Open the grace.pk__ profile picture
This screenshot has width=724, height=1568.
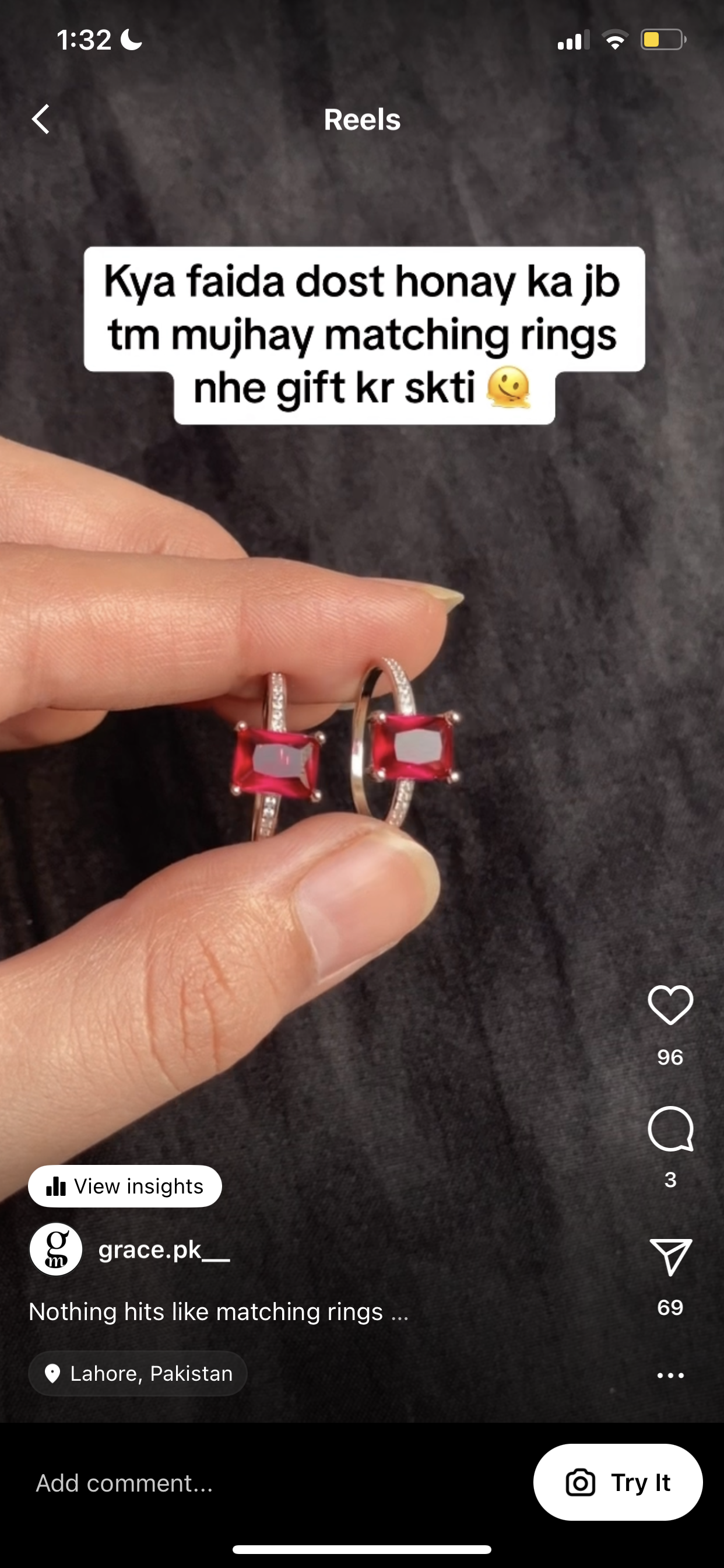(x=56, y=1249)
